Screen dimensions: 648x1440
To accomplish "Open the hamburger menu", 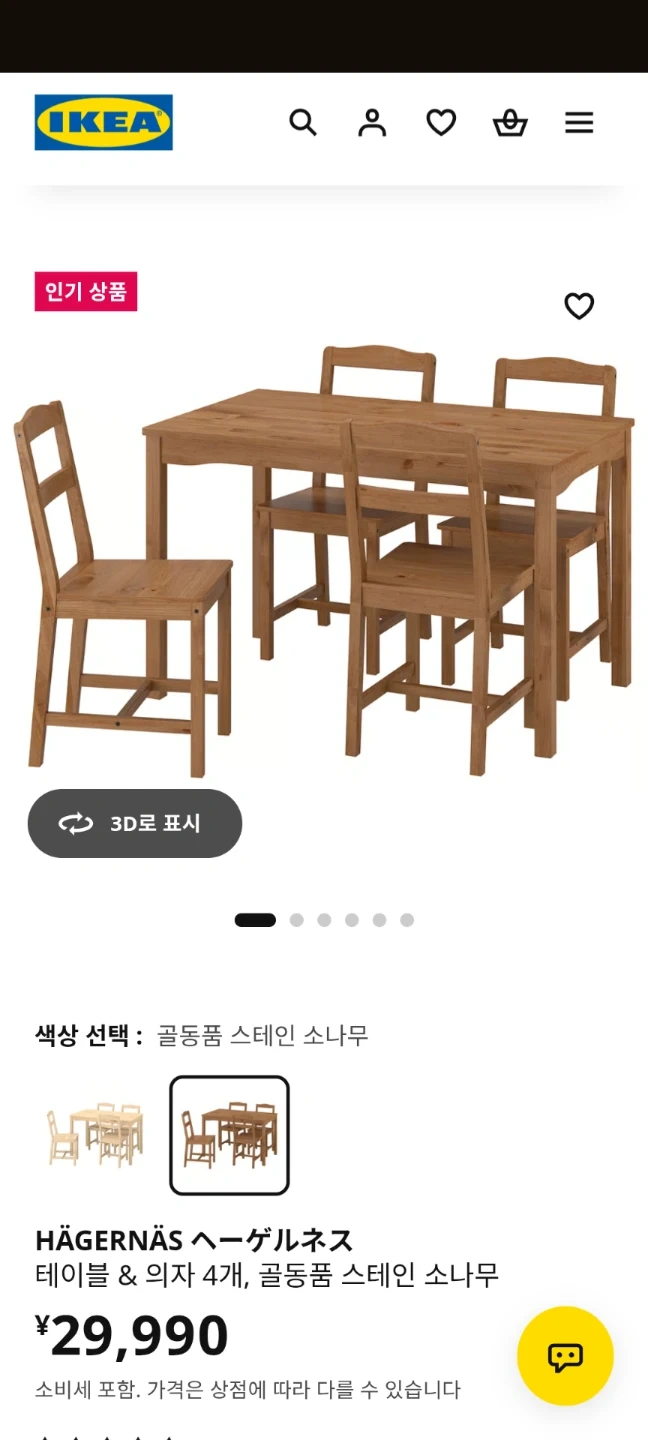I will [x=579, y=123].
